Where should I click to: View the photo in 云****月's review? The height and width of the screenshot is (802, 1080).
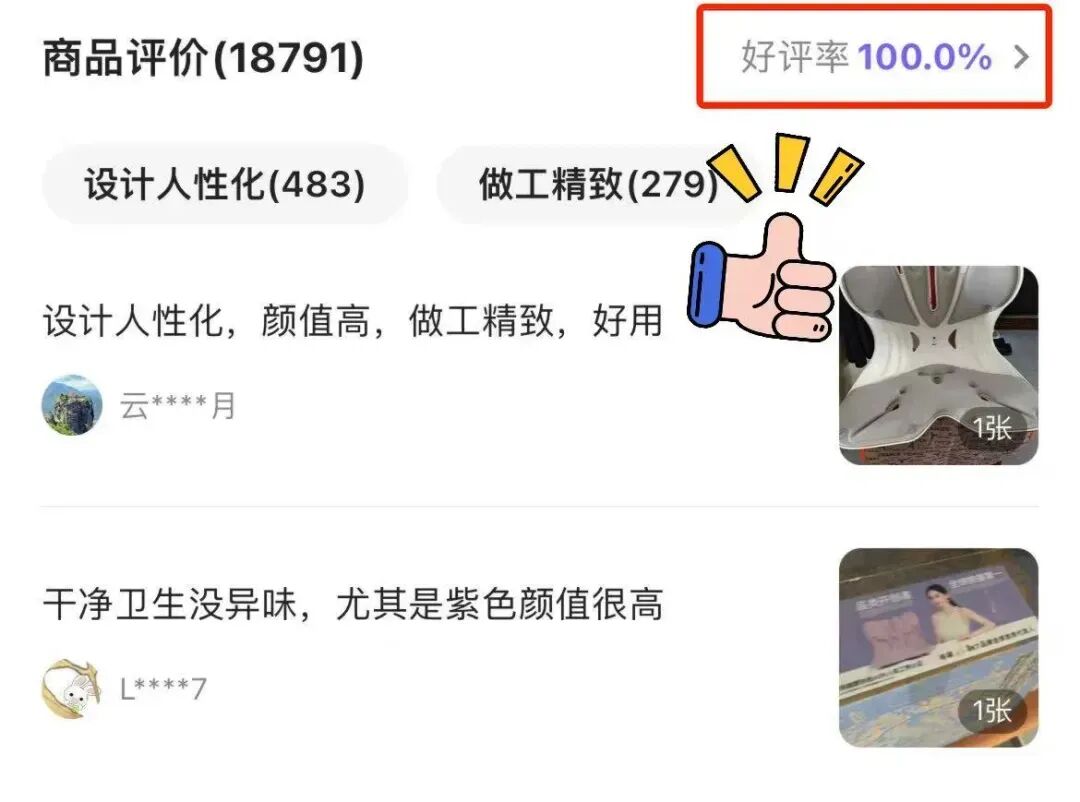[x=937, y=365]
